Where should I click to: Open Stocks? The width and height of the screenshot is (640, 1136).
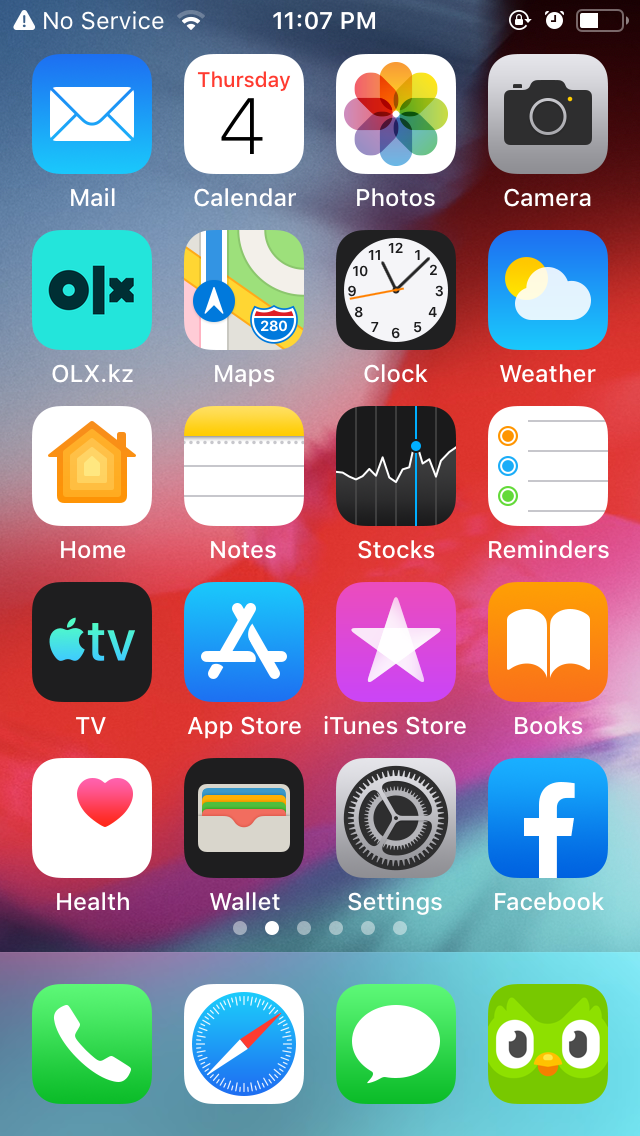(396, 466)
